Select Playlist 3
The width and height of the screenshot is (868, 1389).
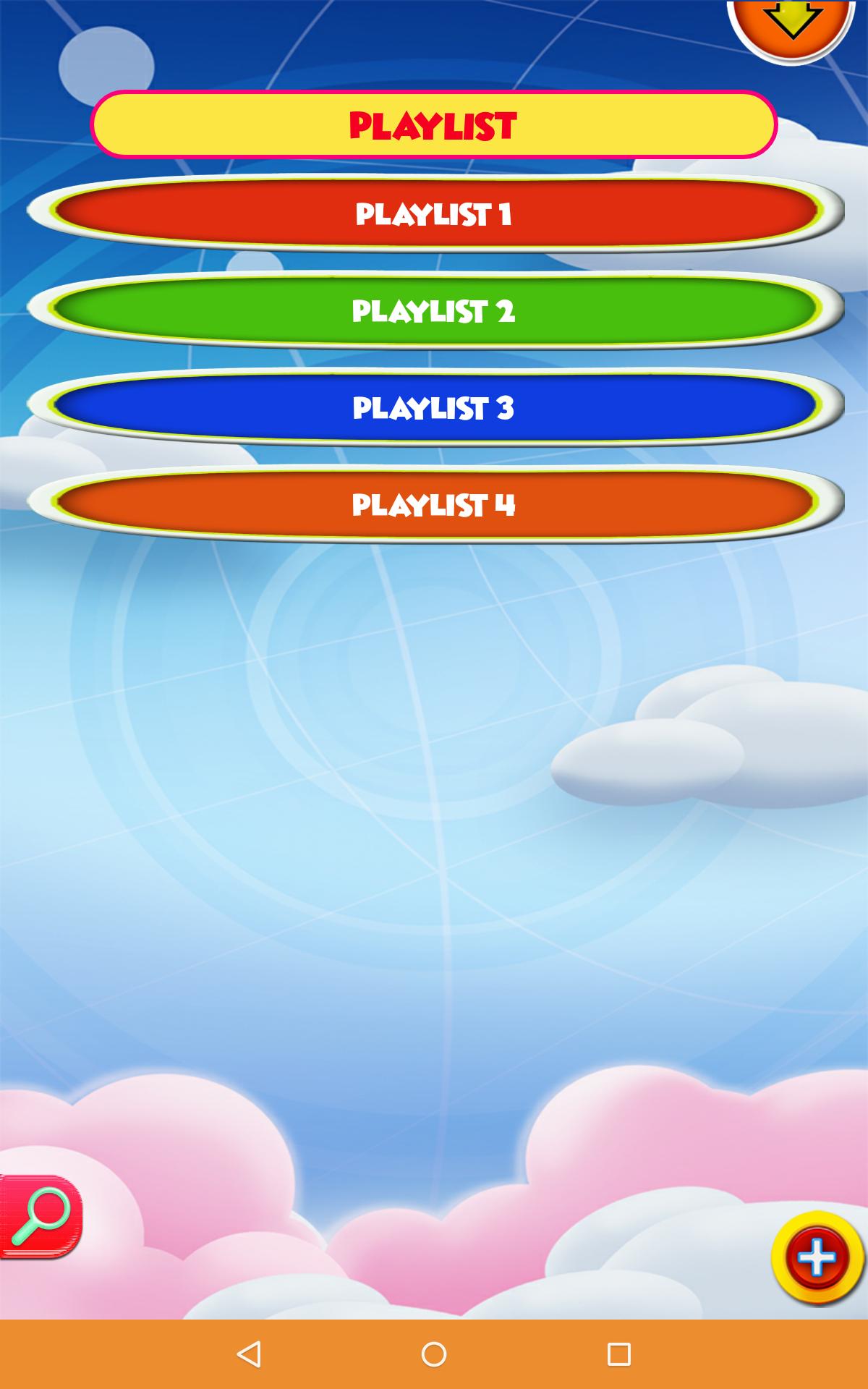point(434,407)
